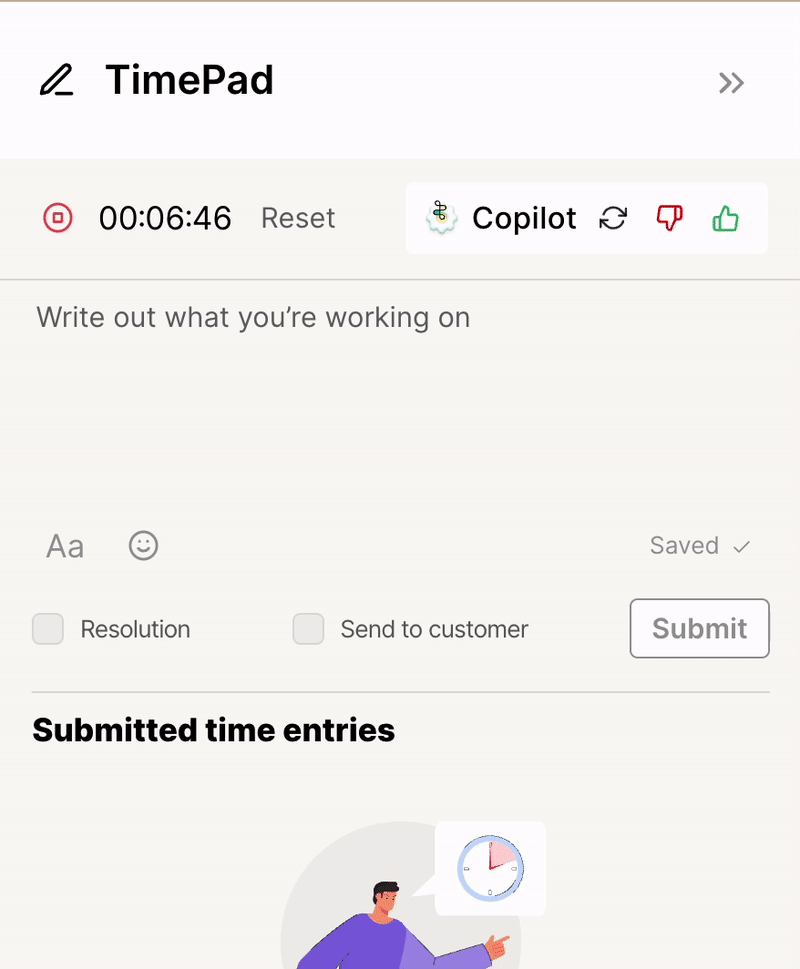The height and width of the screenshot is (969, 800).
Task: Open the emoji picker
Action: (143, 546)
